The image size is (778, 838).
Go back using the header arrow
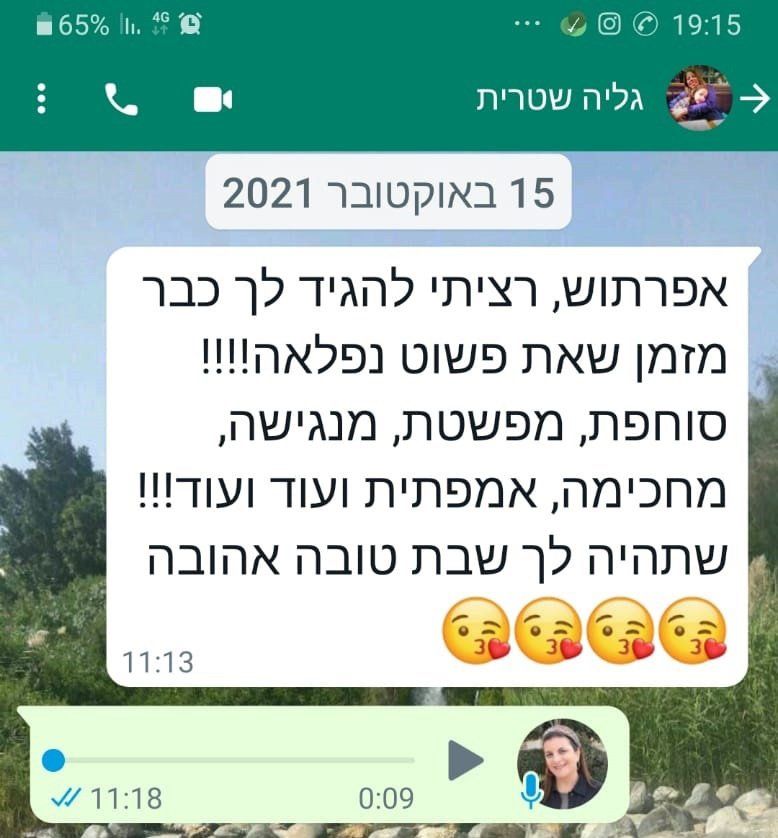point(757,99)
